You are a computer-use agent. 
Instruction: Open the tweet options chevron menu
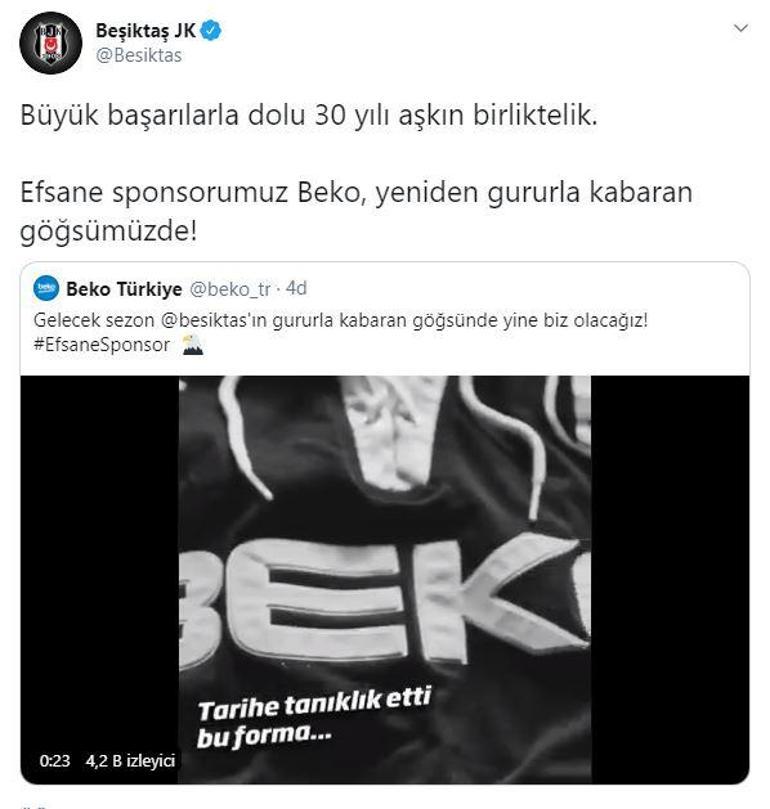point(740,29)
